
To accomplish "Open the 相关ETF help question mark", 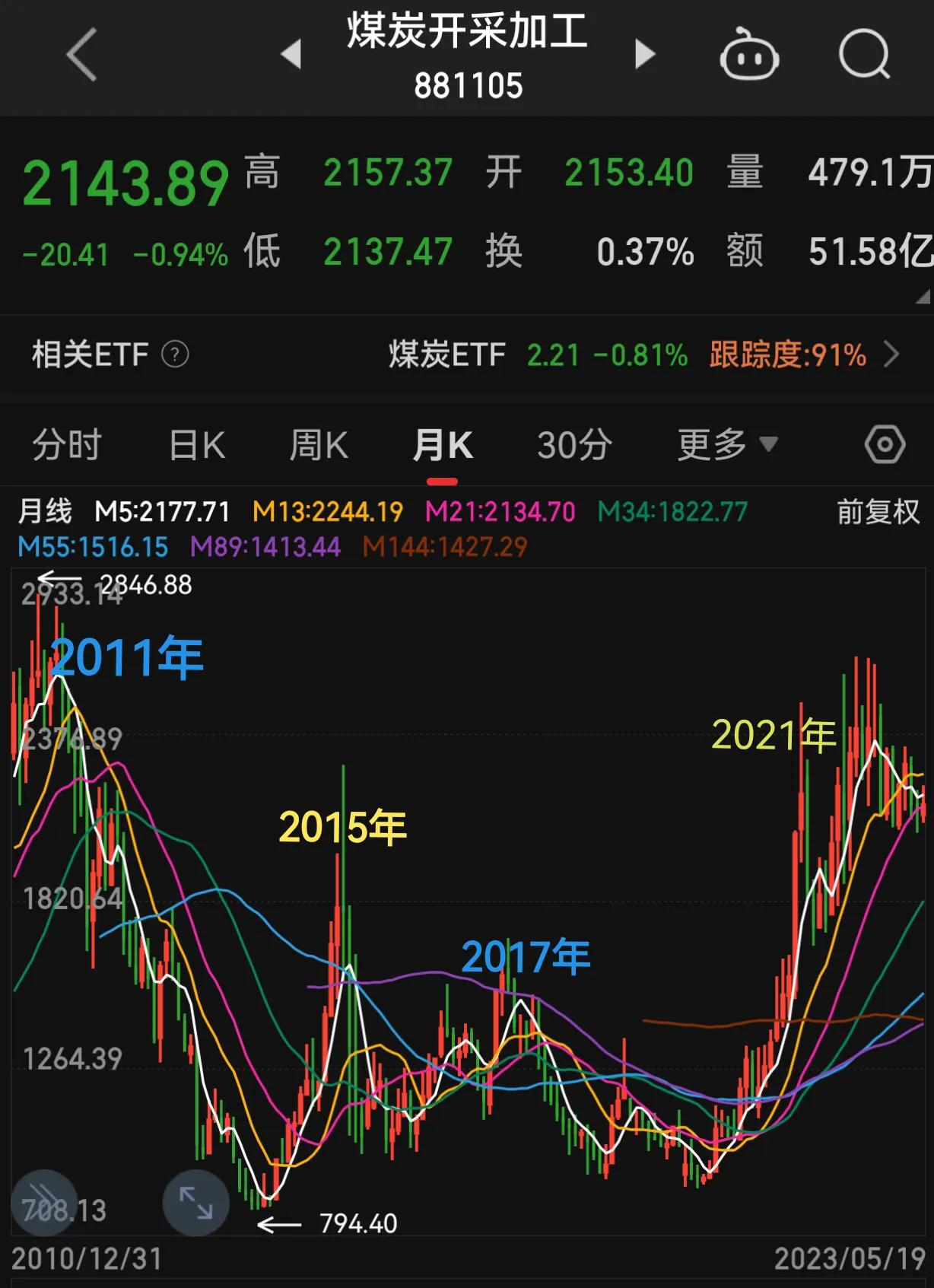I will (176, 355).
